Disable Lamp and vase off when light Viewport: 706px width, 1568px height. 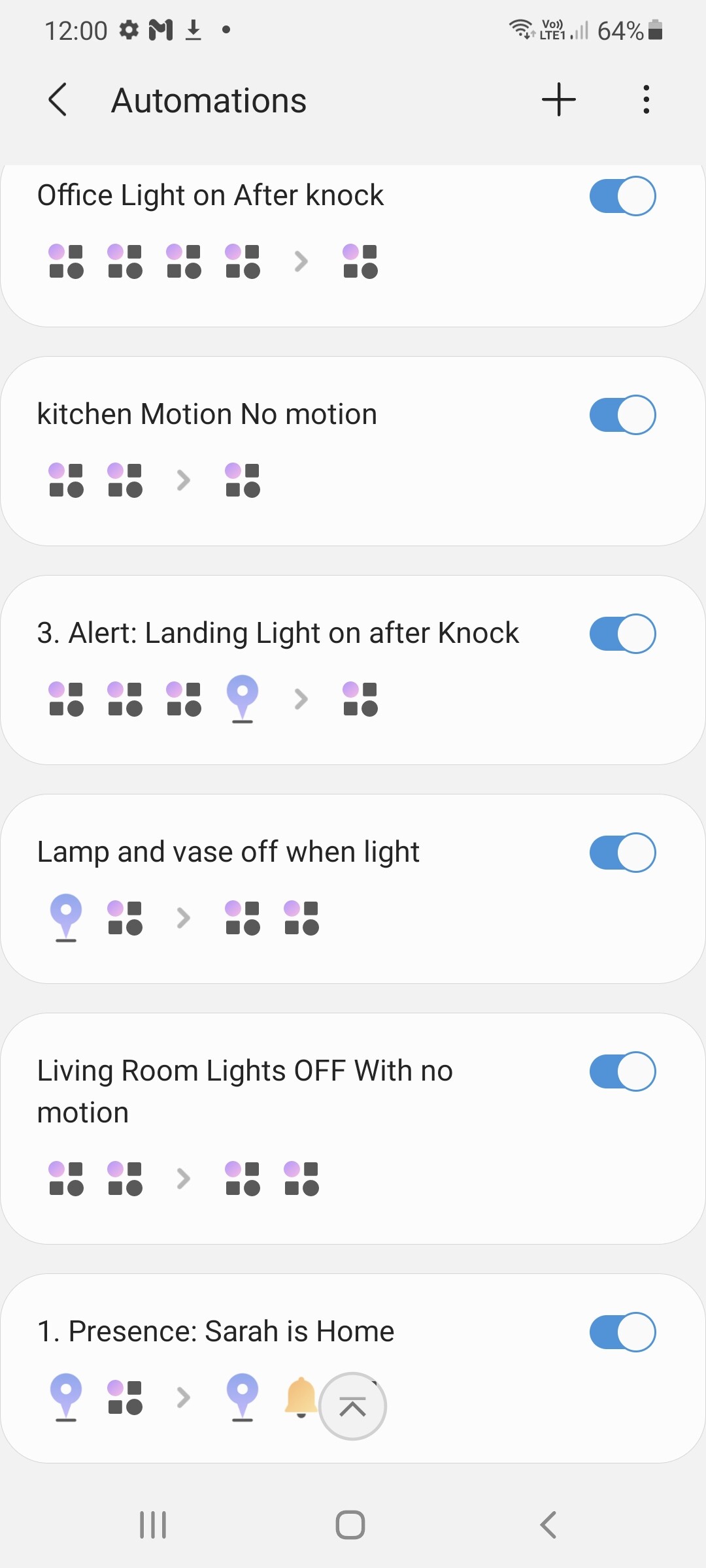[x=622, y=853]
